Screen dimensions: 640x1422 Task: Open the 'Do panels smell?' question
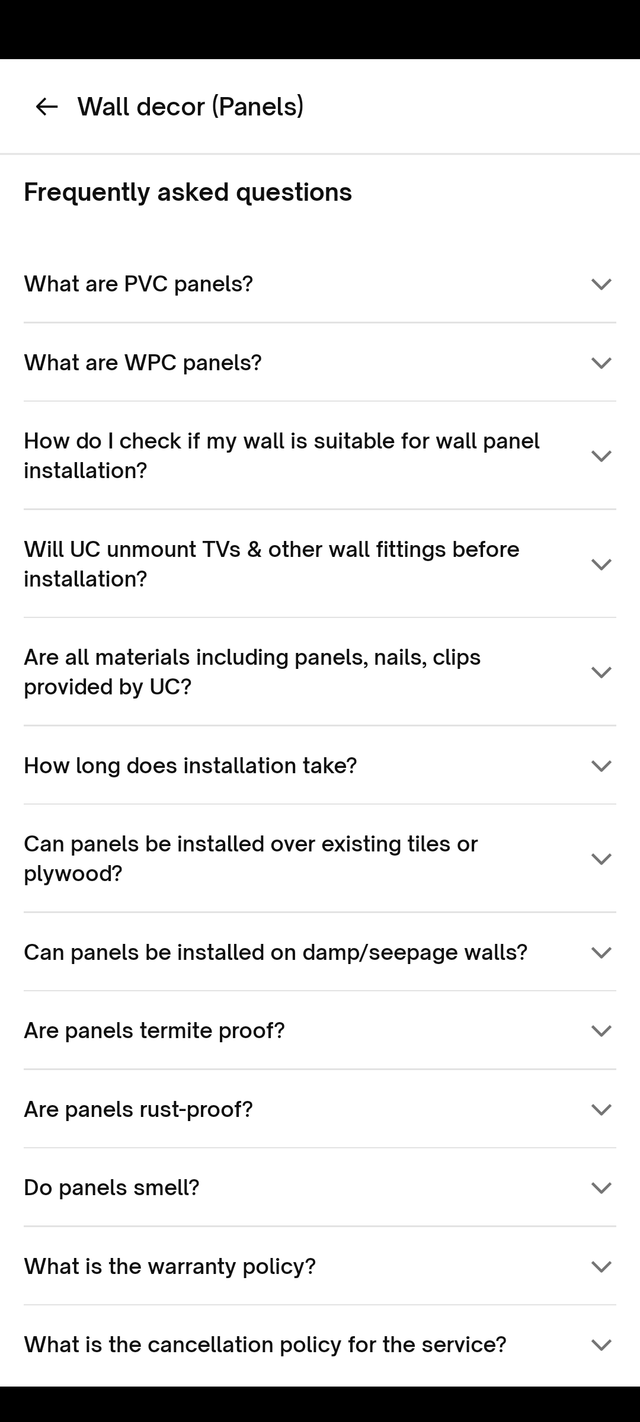(600, 1188)
